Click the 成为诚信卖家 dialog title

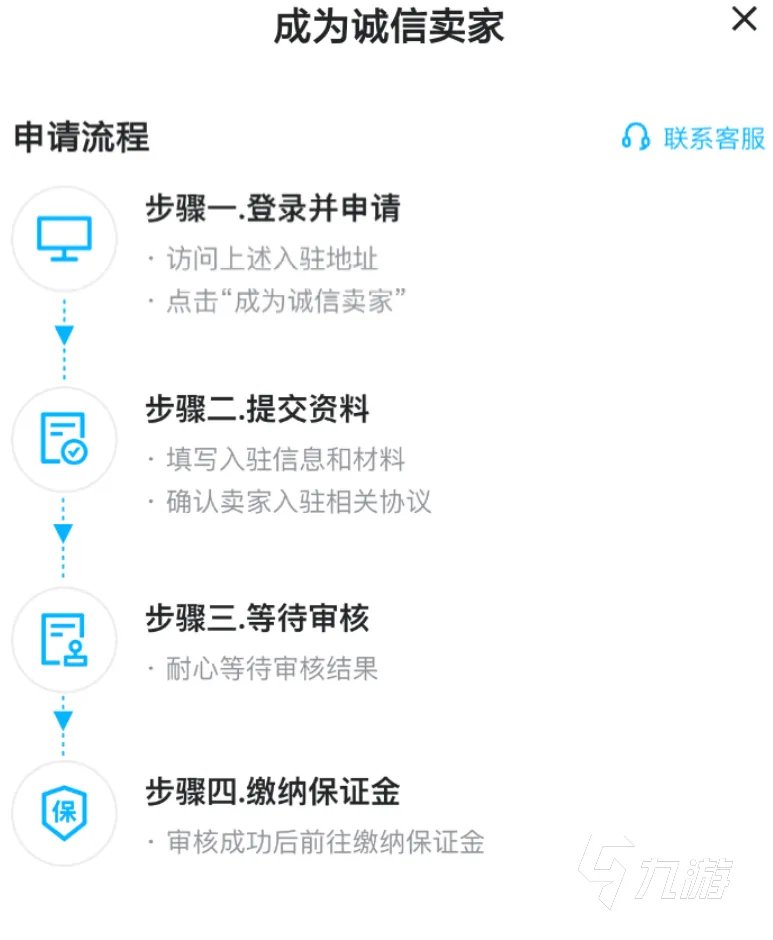[386, 26]
